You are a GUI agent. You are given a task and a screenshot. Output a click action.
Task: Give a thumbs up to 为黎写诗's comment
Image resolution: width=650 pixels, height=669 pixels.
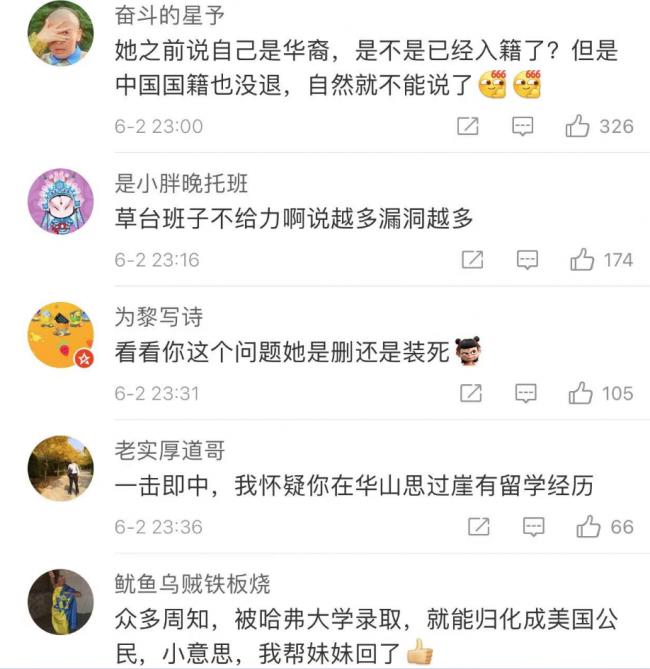coord(580,393)
